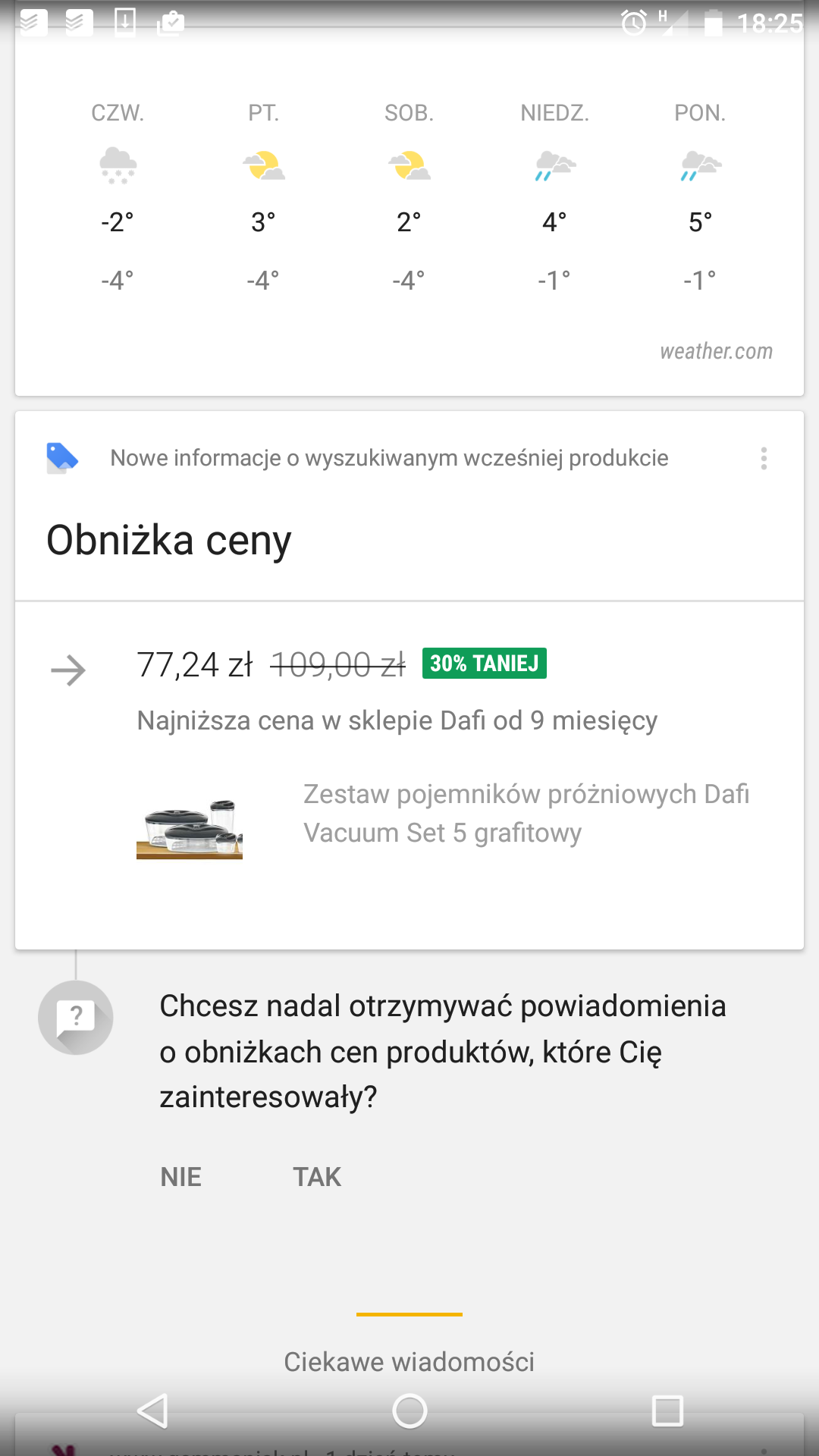
Task: Tap the alarm clock status bar icon
Action: [634, 23]
